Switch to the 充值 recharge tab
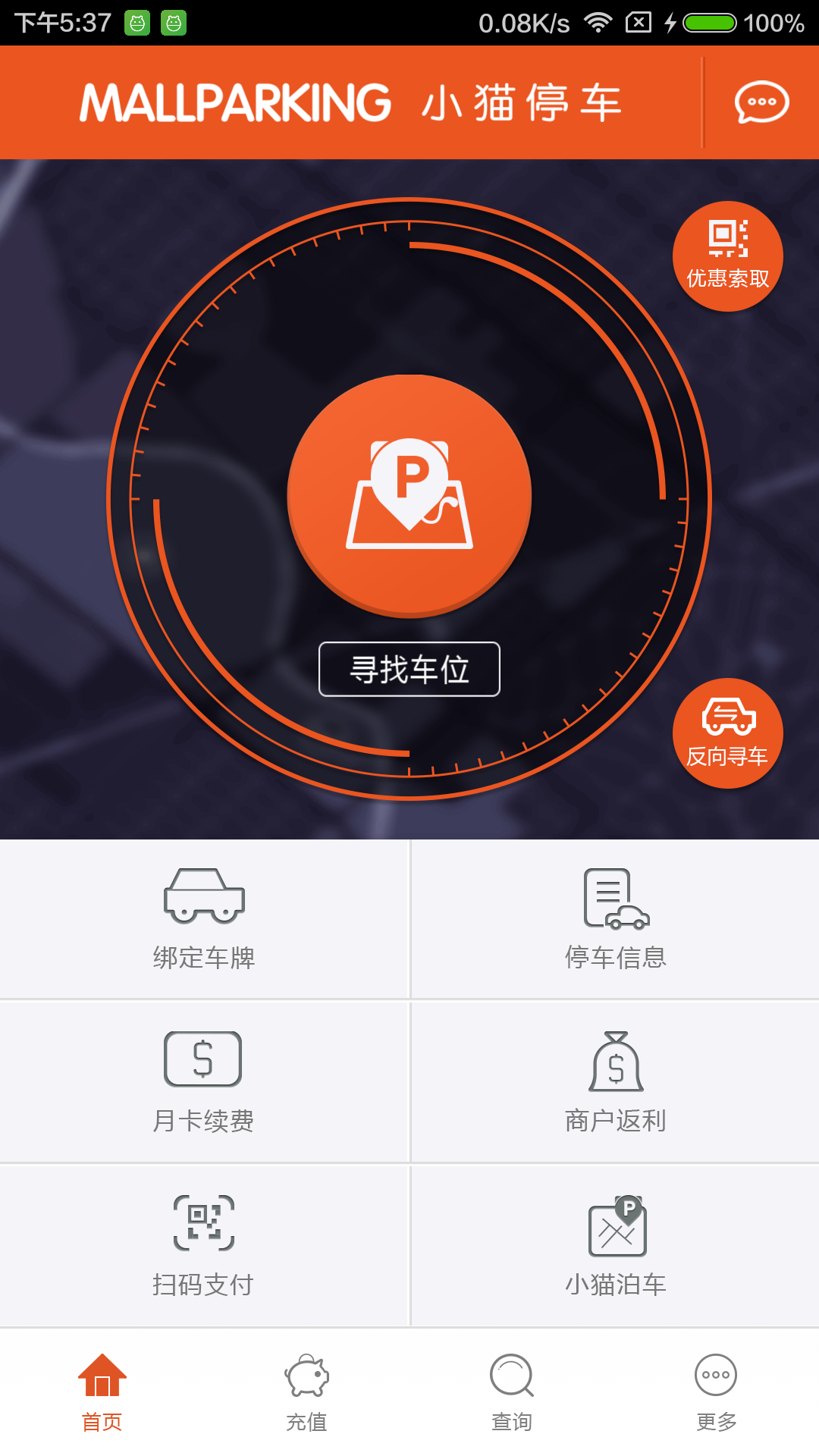Image resolution: width=819 pixels, height=1456 pixels. pos(306,1392)
